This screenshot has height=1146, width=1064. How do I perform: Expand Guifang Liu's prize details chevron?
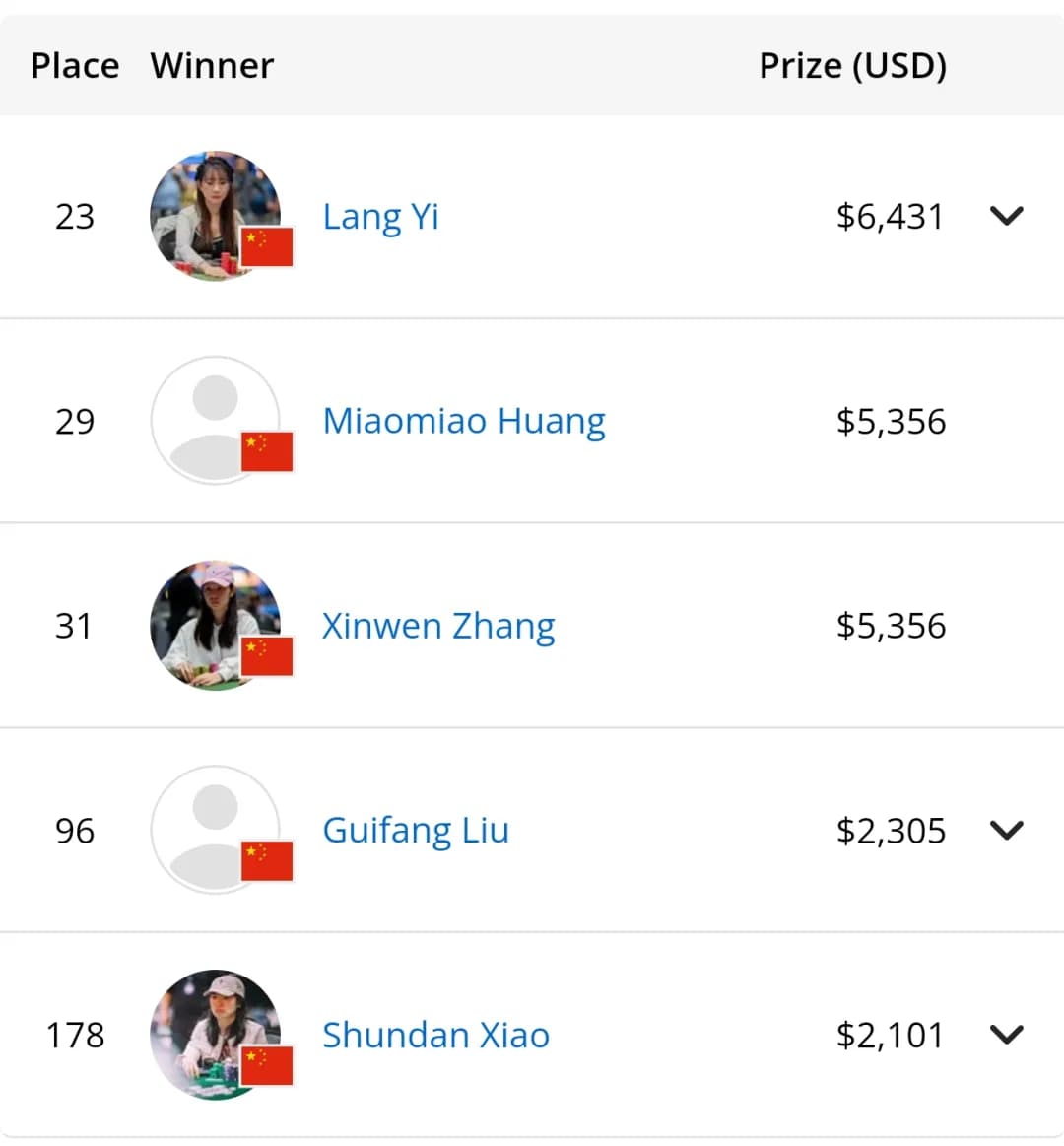(1006, 831)
